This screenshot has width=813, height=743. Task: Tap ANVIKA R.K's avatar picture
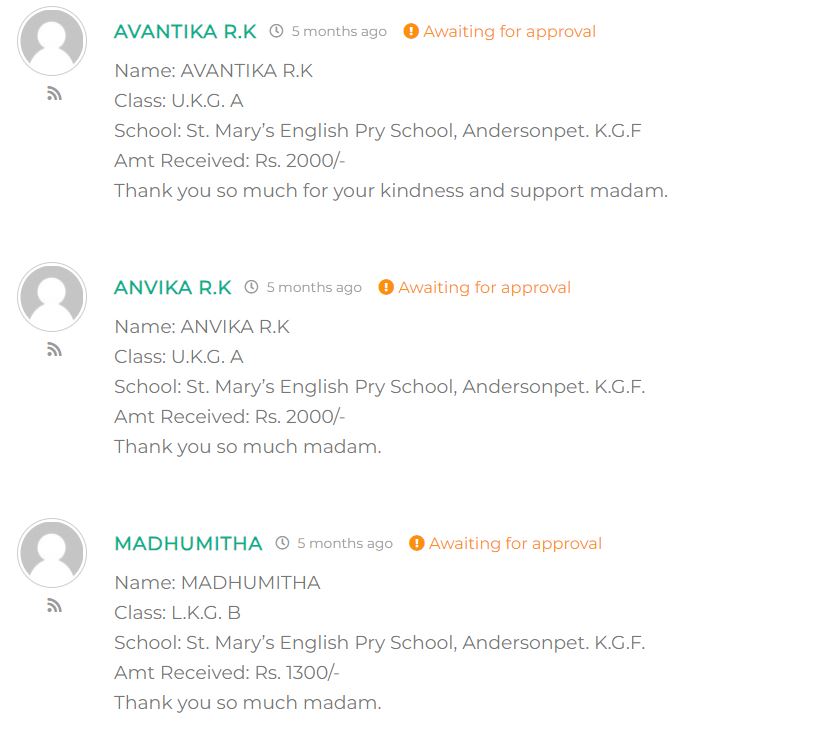[52, 297]
